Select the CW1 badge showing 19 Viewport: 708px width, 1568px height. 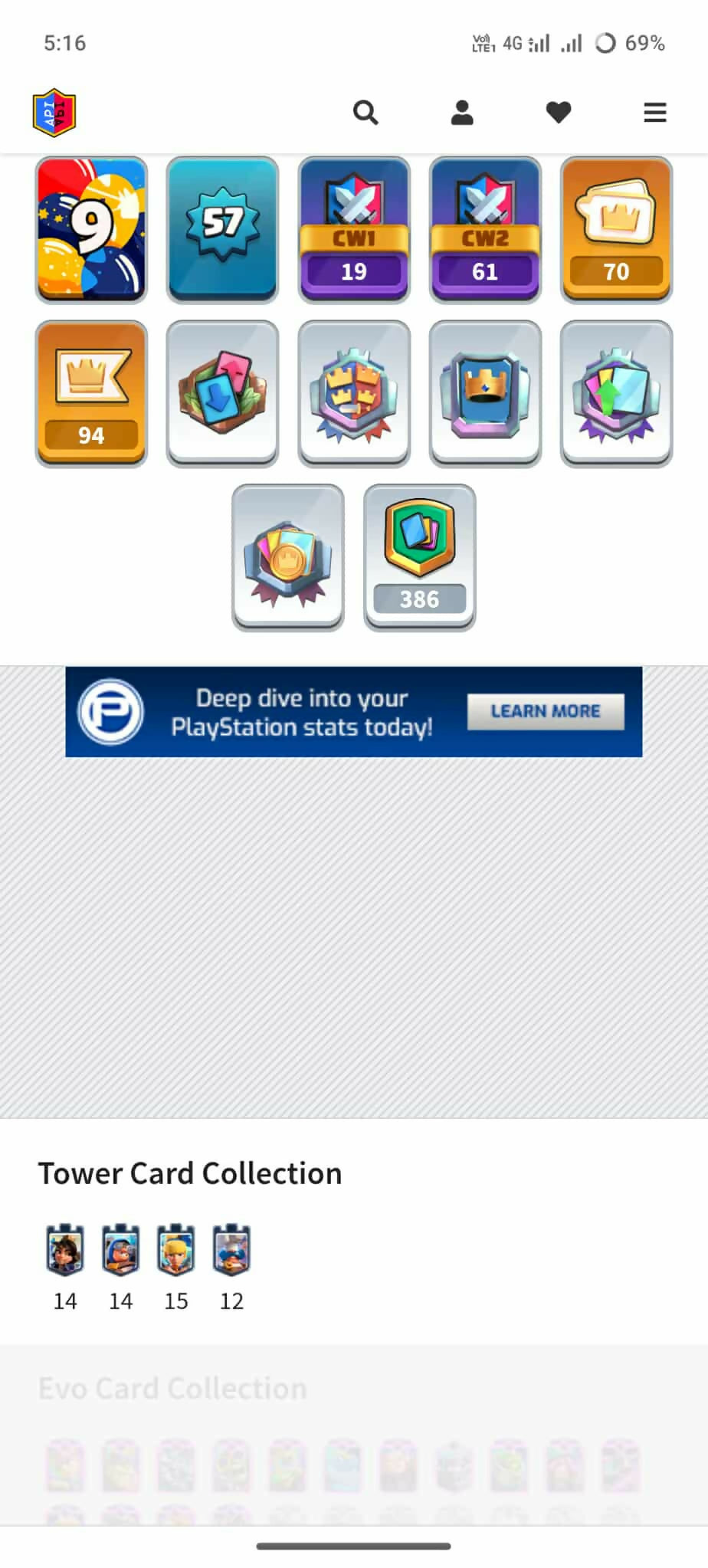(x=354, y=230)
